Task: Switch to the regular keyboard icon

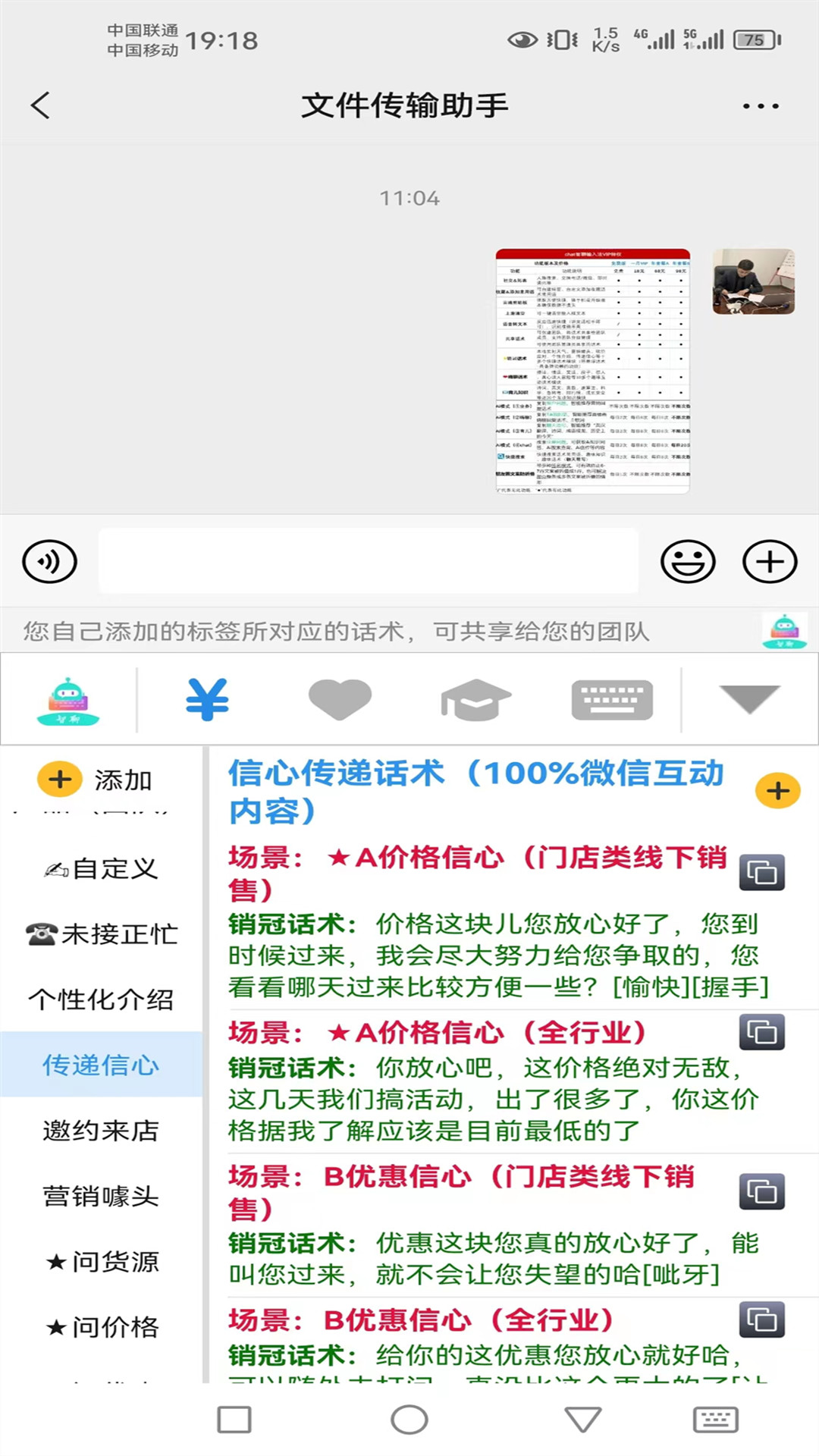Action: pyautogui.click(x=611, y=699)
